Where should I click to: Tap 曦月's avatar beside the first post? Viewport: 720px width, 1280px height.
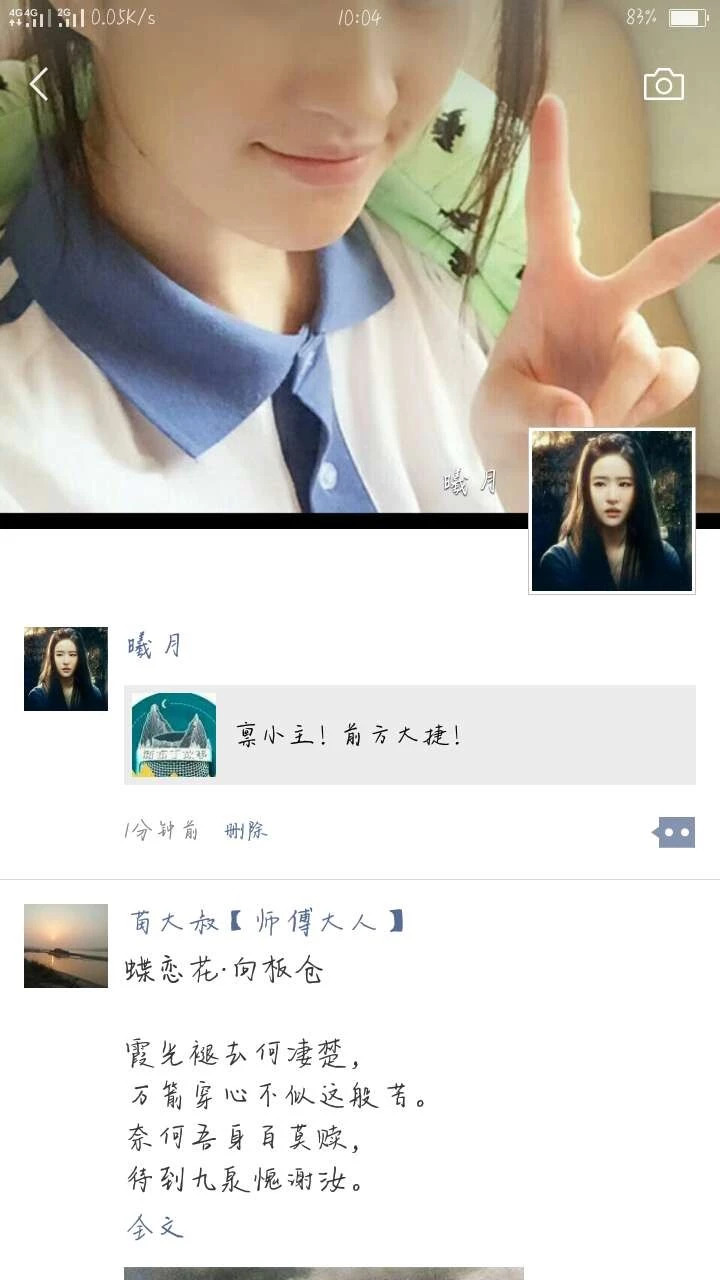(66, 669)
